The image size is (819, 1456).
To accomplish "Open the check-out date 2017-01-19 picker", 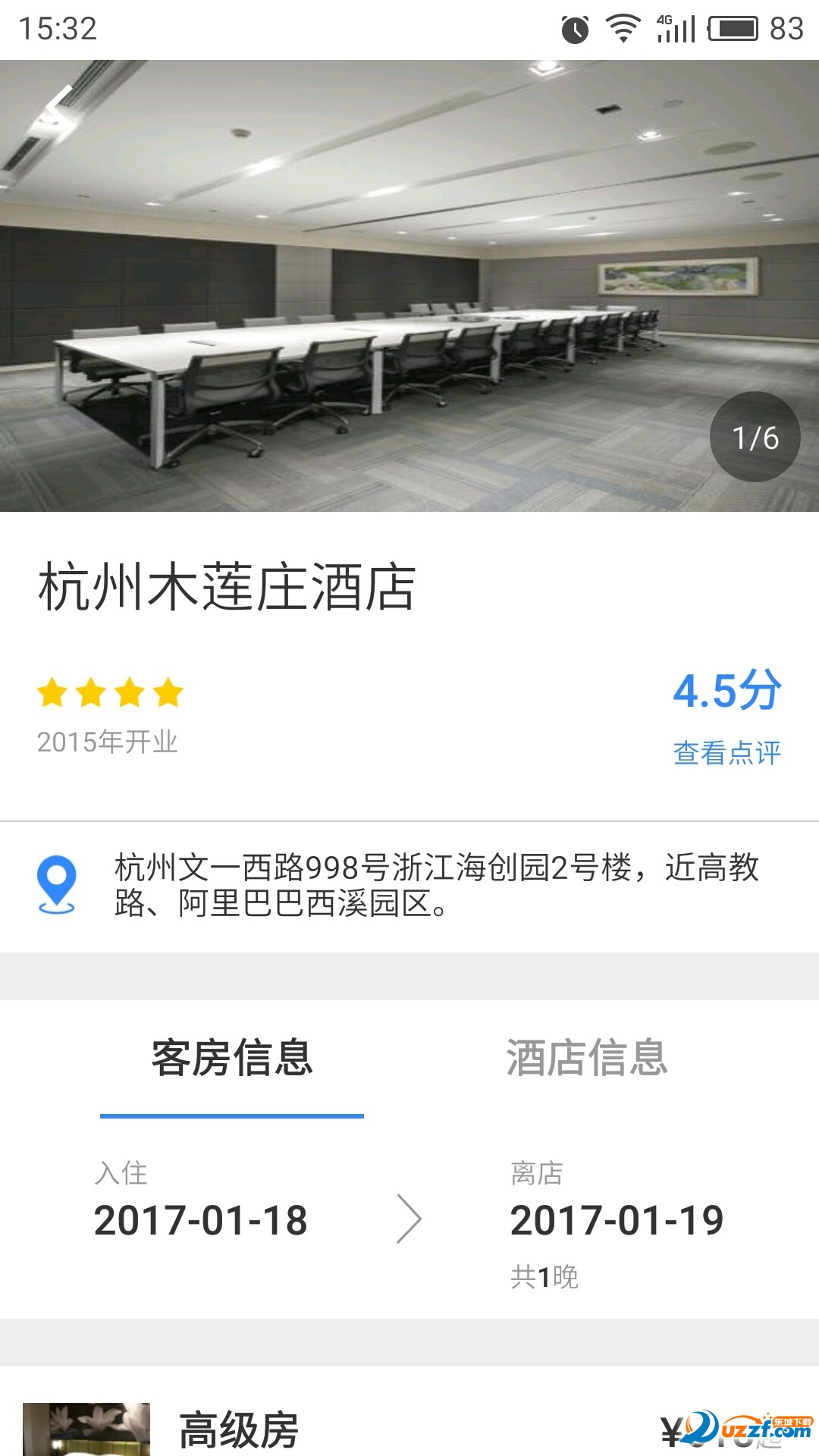I will [618, 1219].
